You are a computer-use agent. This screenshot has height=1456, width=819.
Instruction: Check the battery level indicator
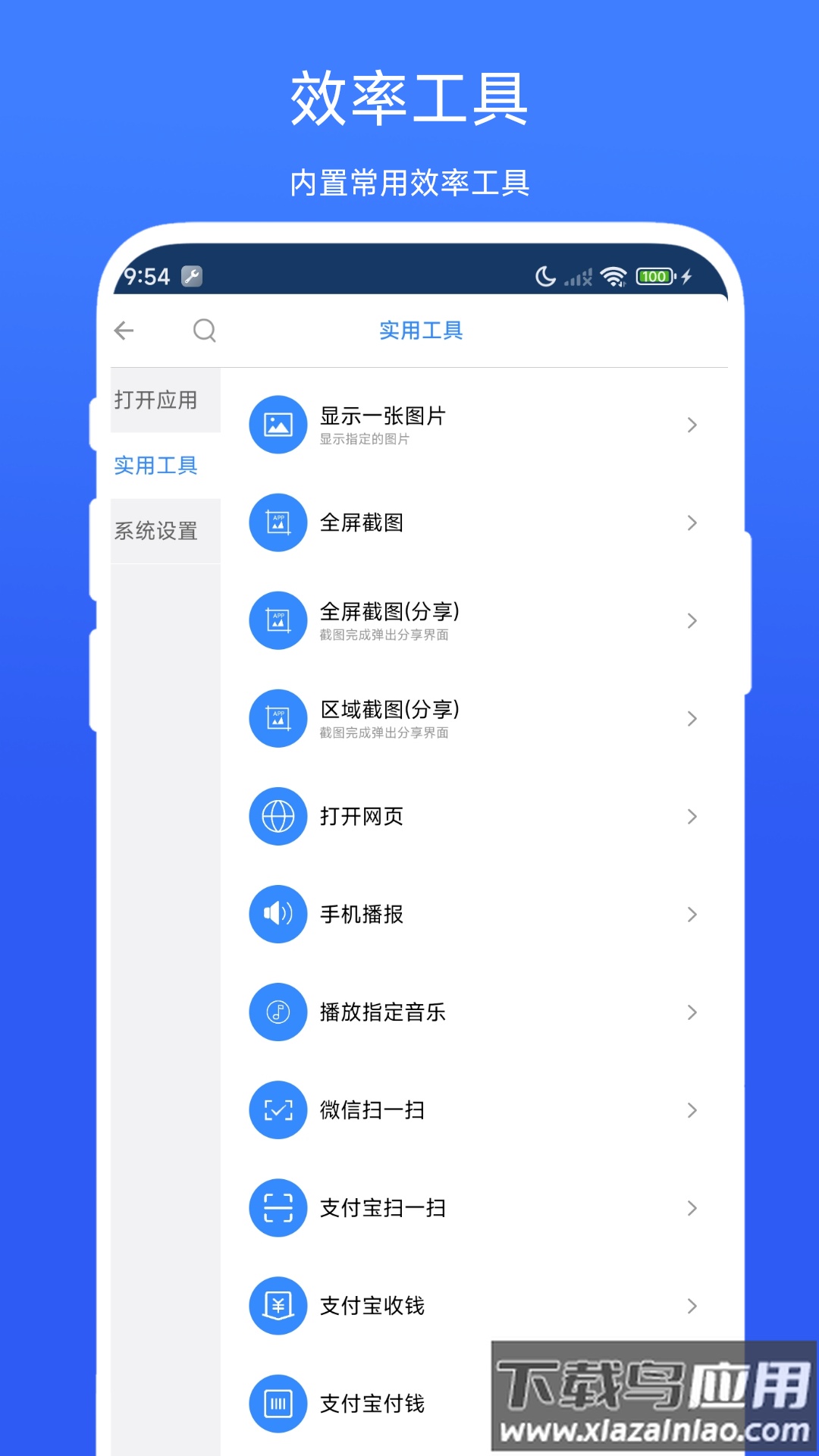point(654,277)
